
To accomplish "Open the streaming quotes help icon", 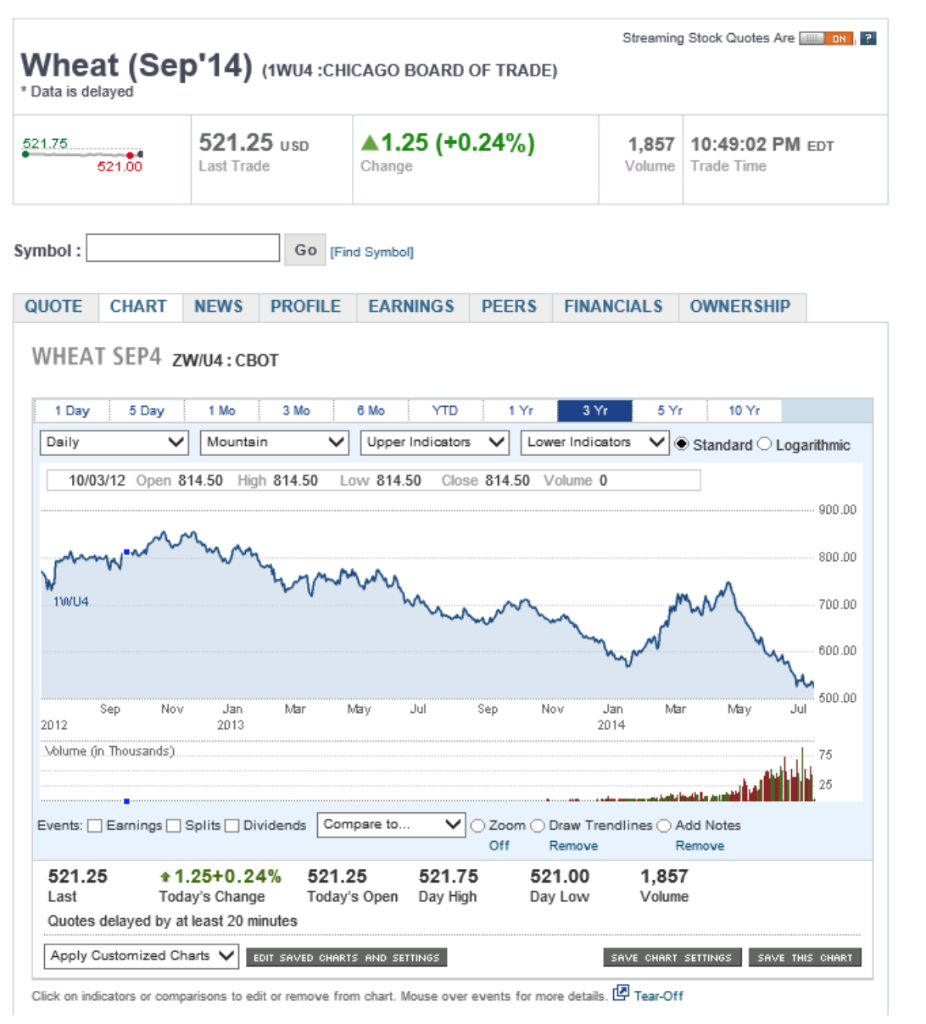I will (868, 38).
